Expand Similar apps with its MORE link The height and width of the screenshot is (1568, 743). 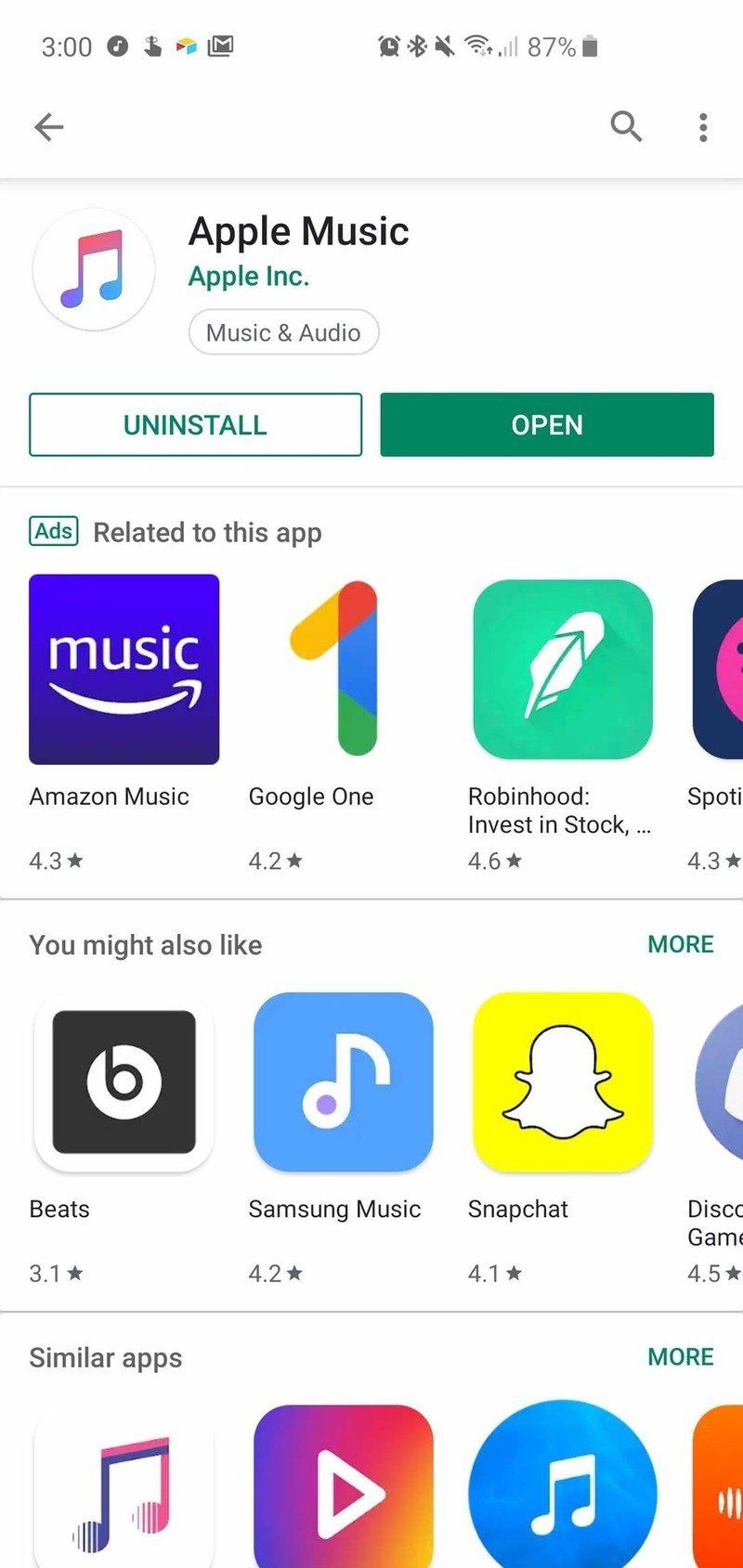tap(680, 1356)
